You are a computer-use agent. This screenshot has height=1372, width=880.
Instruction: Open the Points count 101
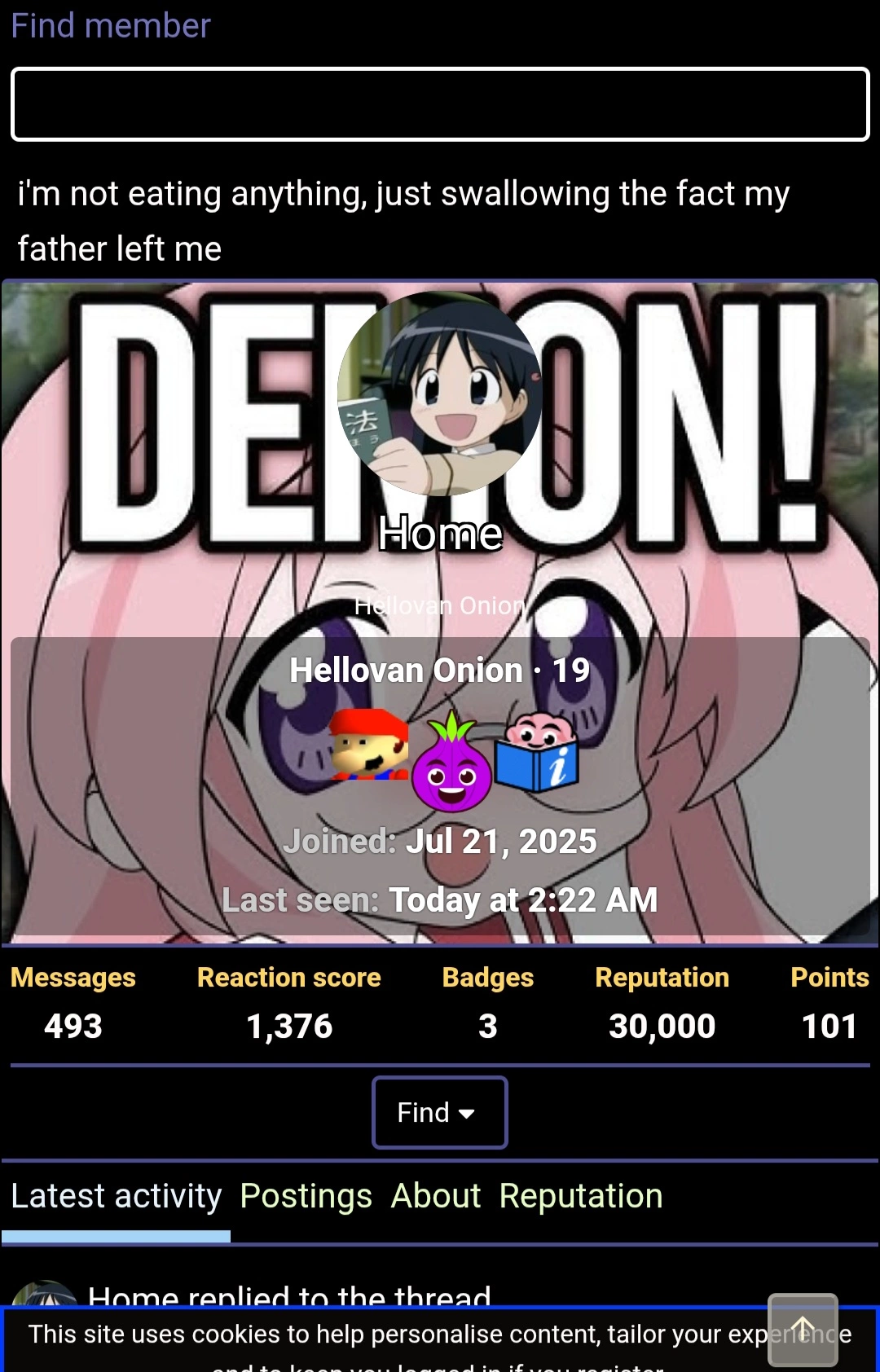click(x=829, y=1027)
